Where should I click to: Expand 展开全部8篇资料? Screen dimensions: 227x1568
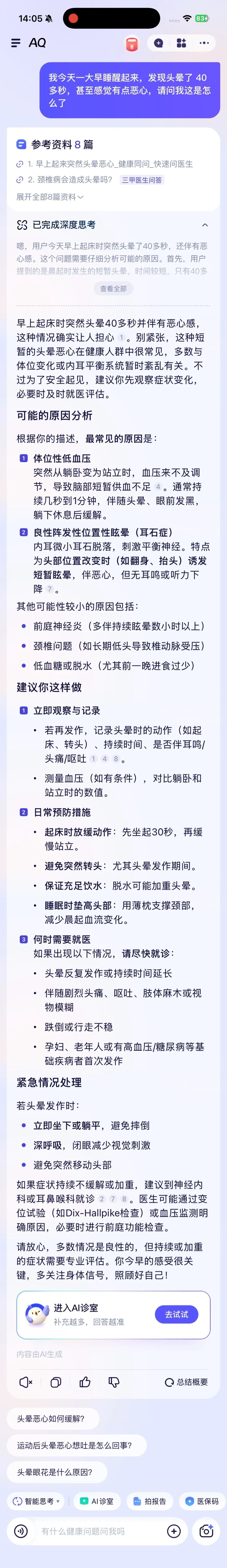(50, 197)
